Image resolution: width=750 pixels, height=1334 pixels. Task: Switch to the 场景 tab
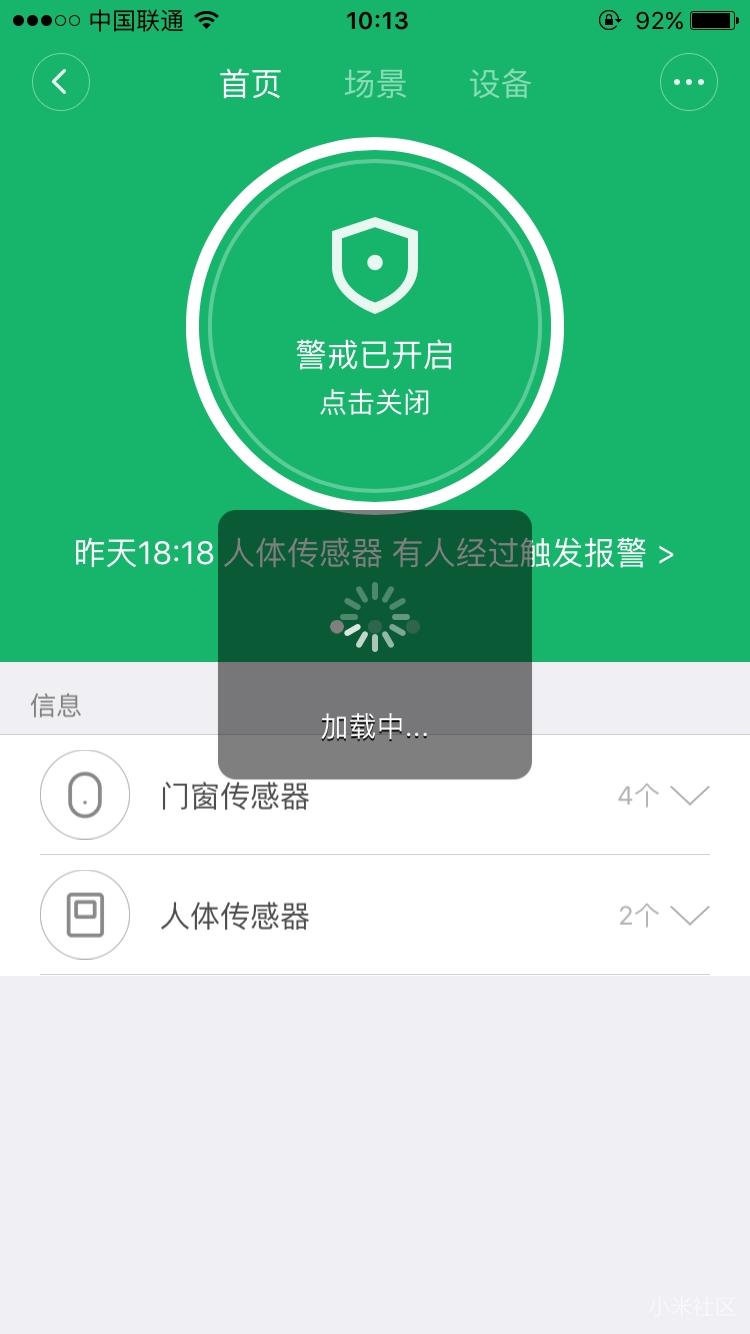(x=375, y=84)
